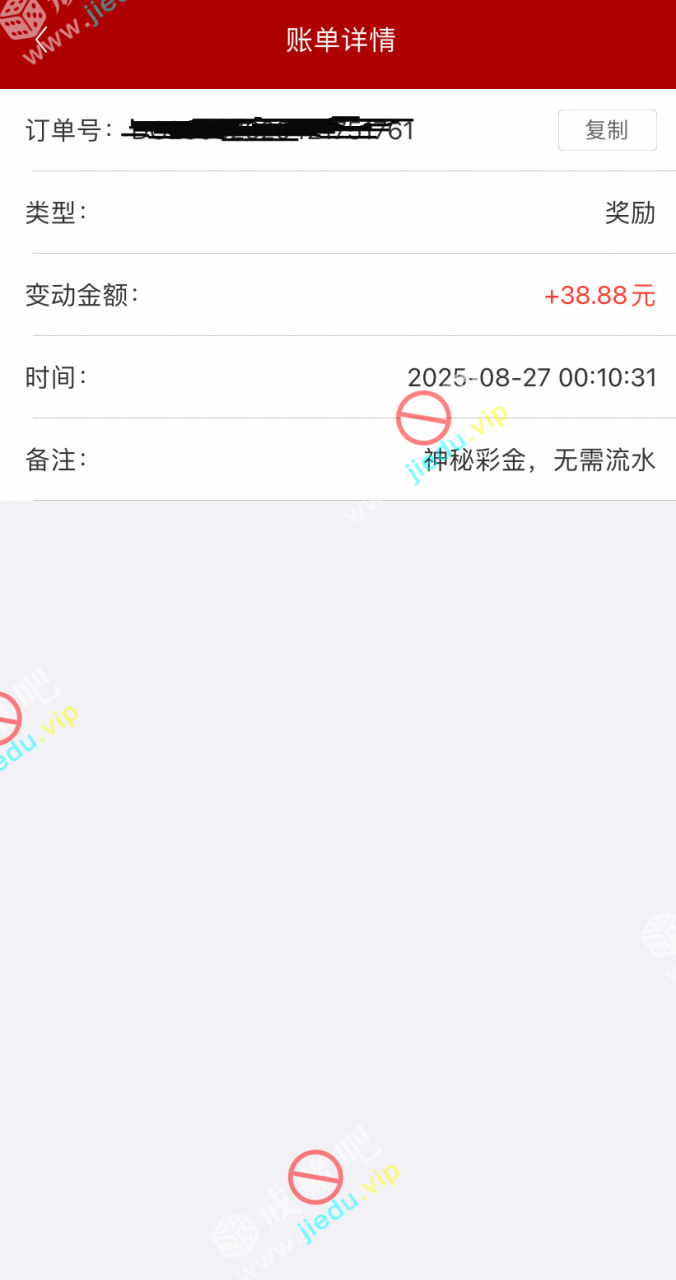Screen dimensions: 676x1280
Task: Tap 复制 to copy the order number
Action: [x=606, y=130]
